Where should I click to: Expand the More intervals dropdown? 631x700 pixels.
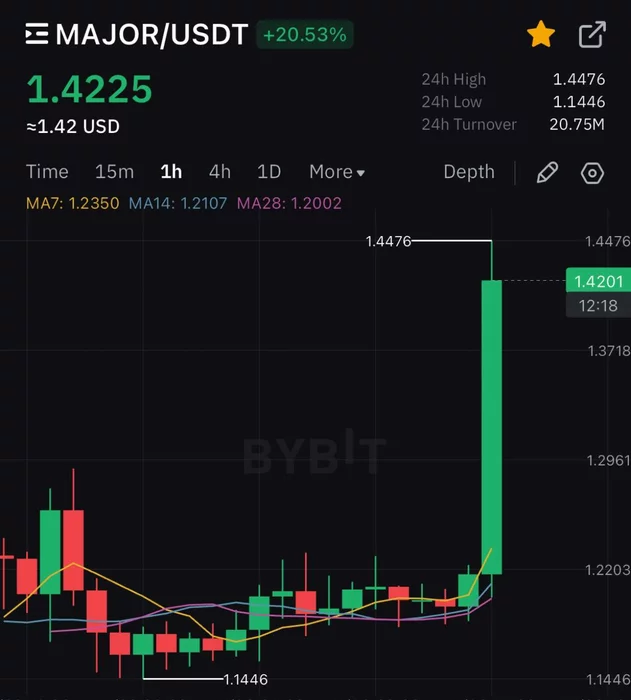click(x=336, y=172)
